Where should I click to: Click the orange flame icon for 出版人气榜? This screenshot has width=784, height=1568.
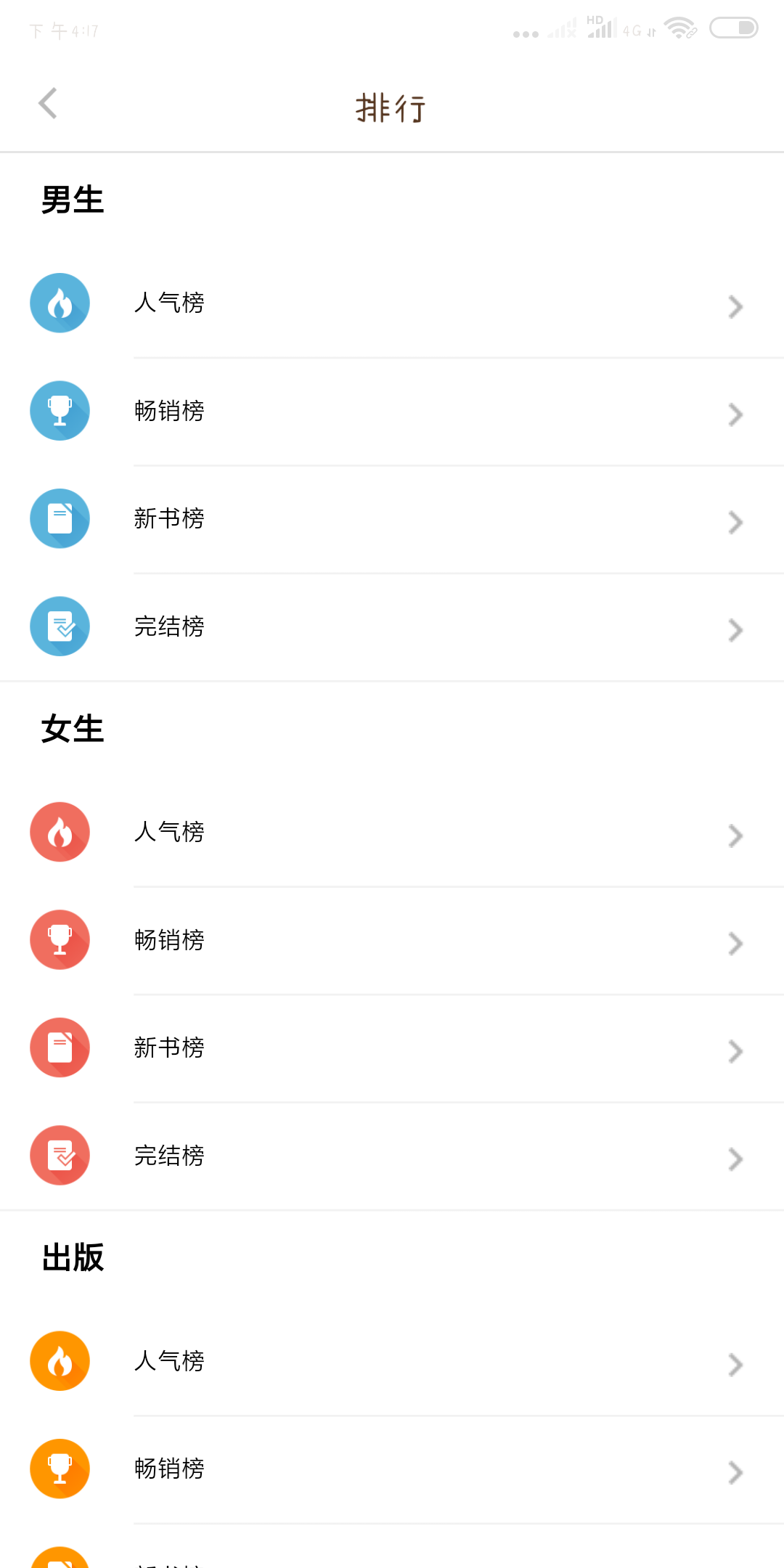tap(60, 1361)
